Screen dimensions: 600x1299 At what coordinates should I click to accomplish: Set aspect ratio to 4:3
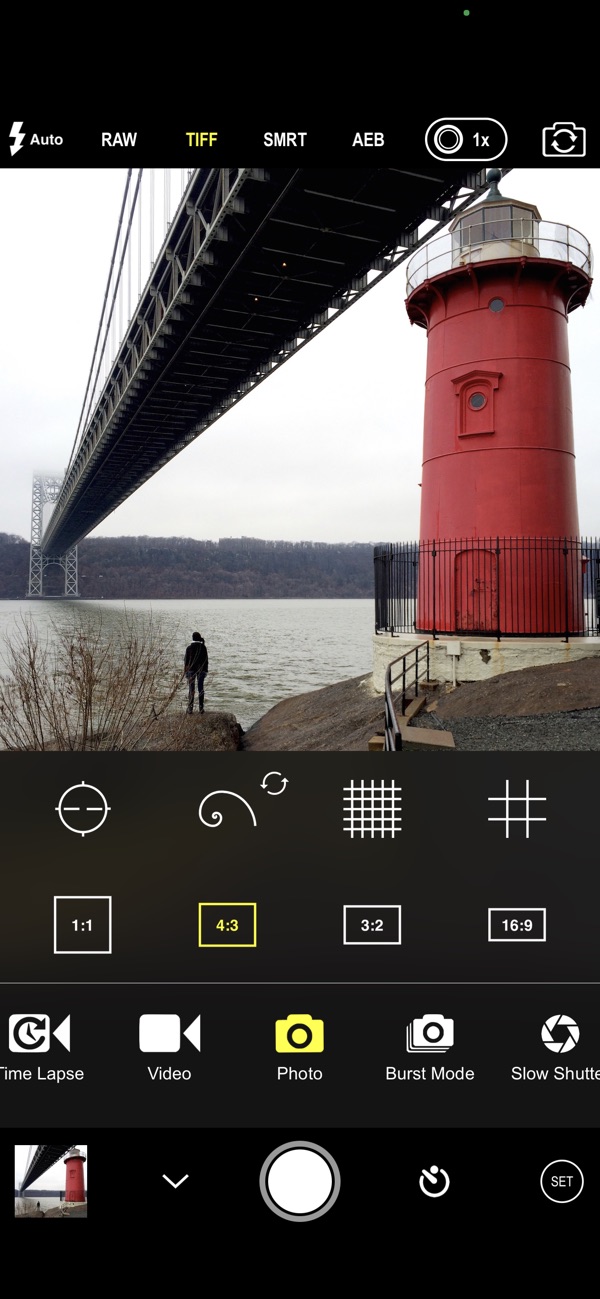(x=227, y=925)
